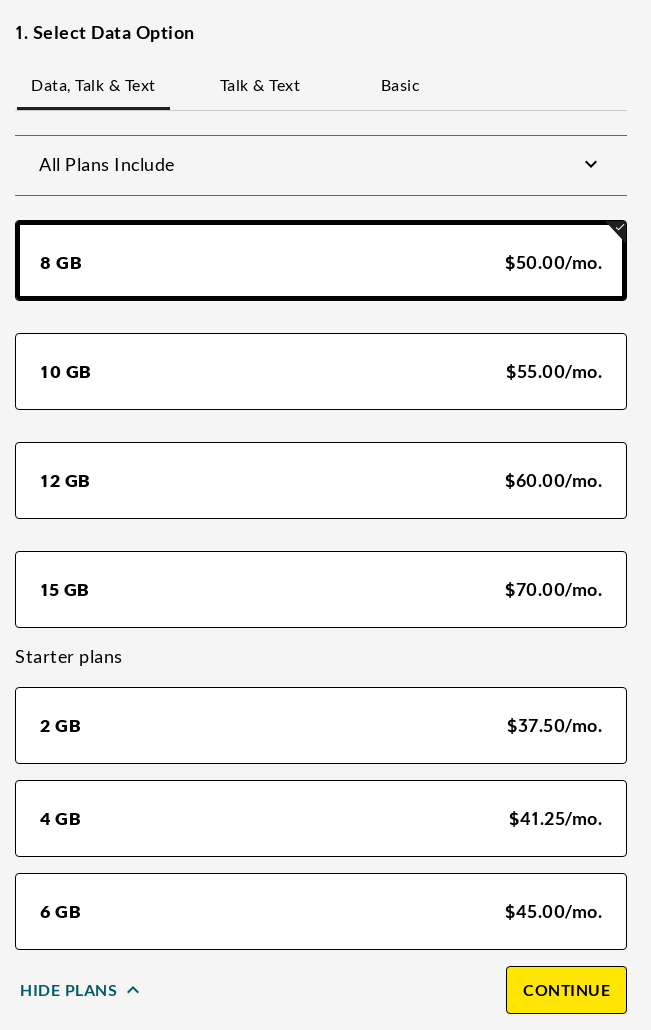Select the 4 GB starter plan
This screenshot has height=1030, width=651.
click(x=320, y=819)
